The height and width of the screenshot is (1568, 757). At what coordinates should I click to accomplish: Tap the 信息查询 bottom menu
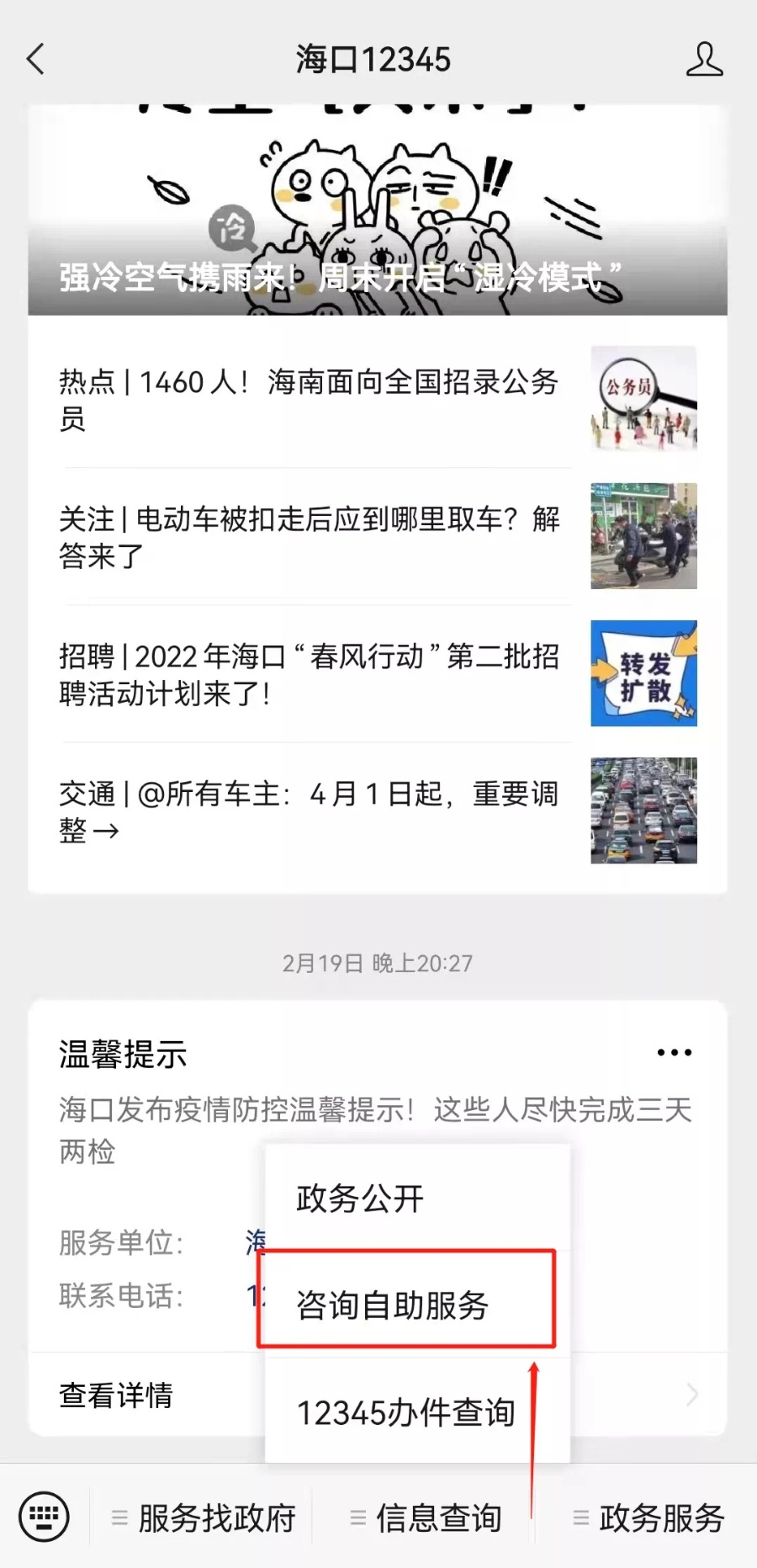pyautogui.click(x=426, y=1518)
